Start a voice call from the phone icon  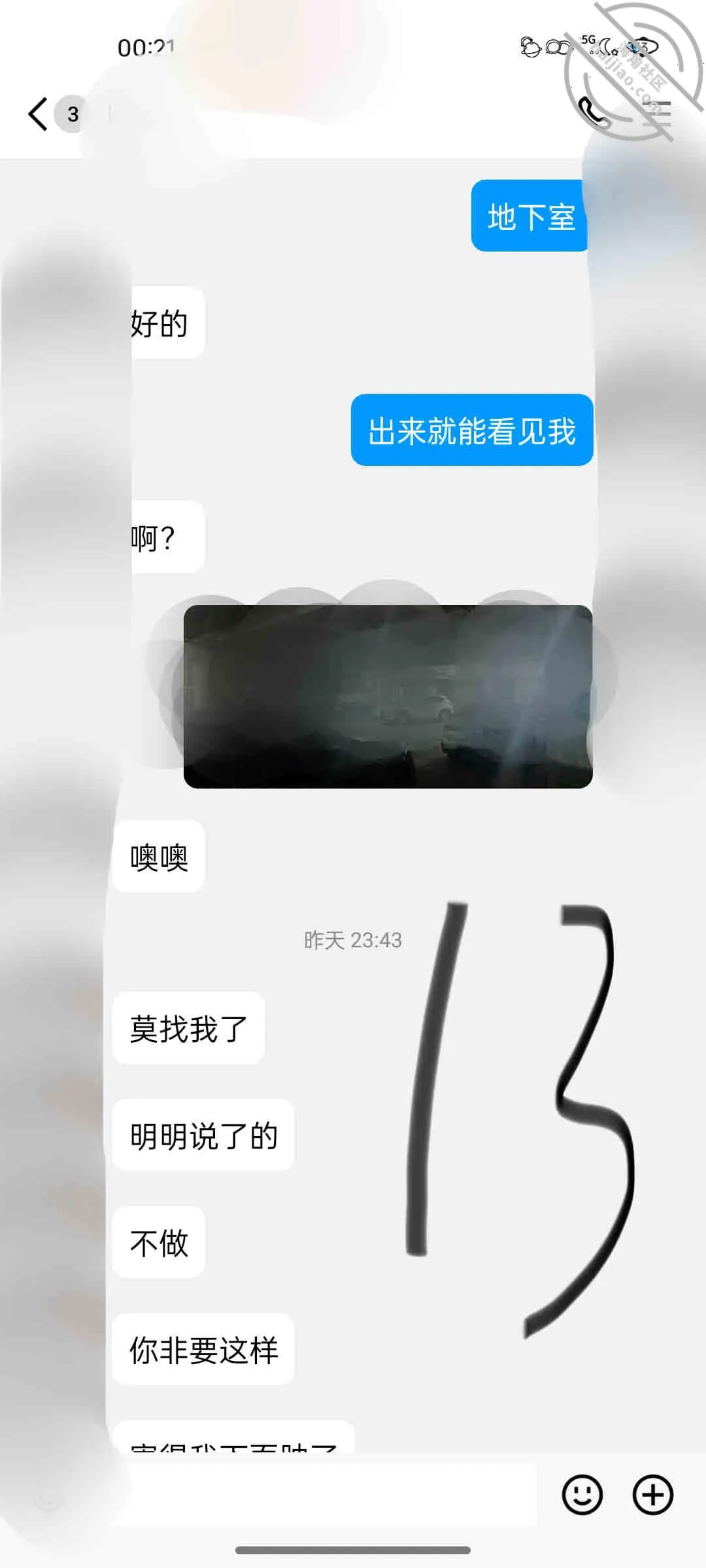[x=594, y=113]
